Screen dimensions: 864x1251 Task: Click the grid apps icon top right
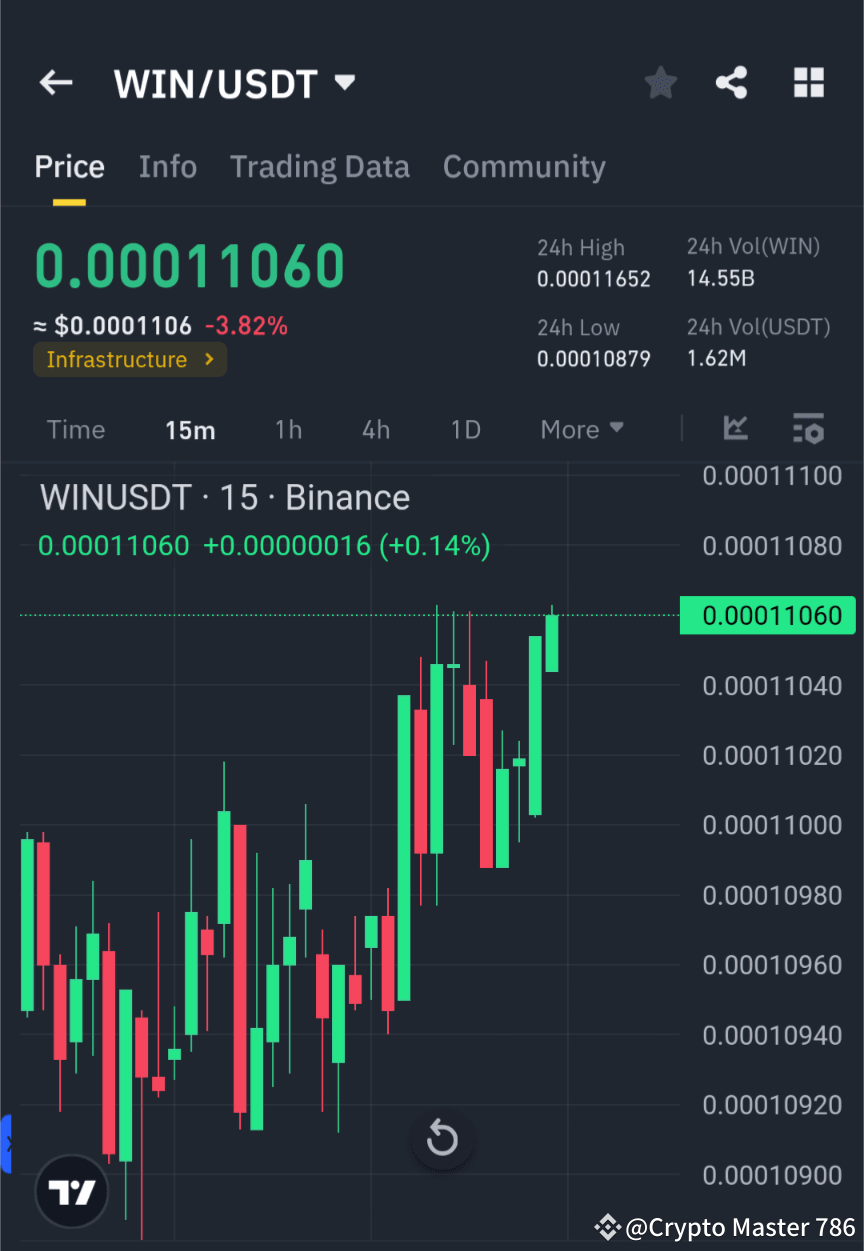(808, 83)
